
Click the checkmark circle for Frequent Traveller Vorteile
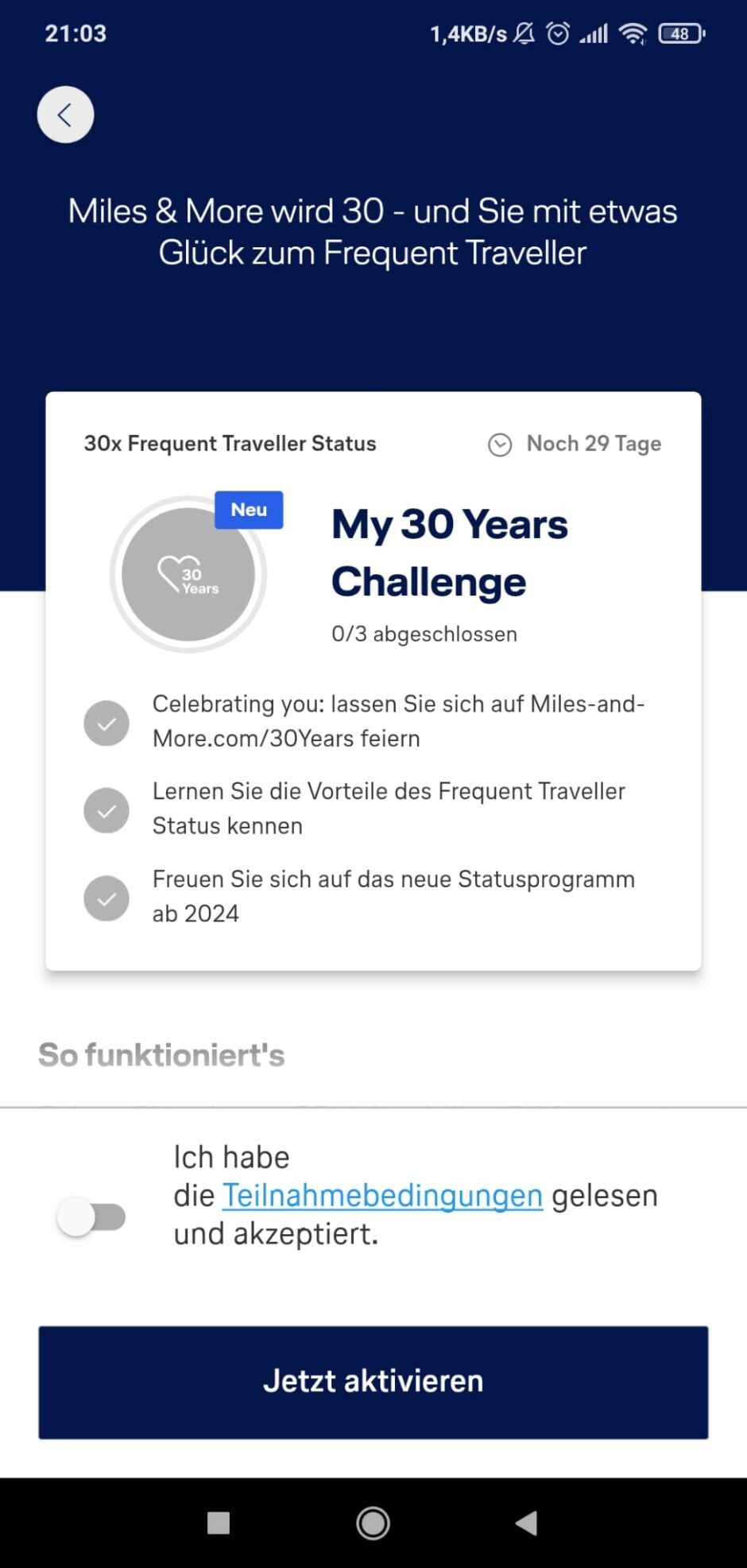pyautogui.click(x=106, y=809)
